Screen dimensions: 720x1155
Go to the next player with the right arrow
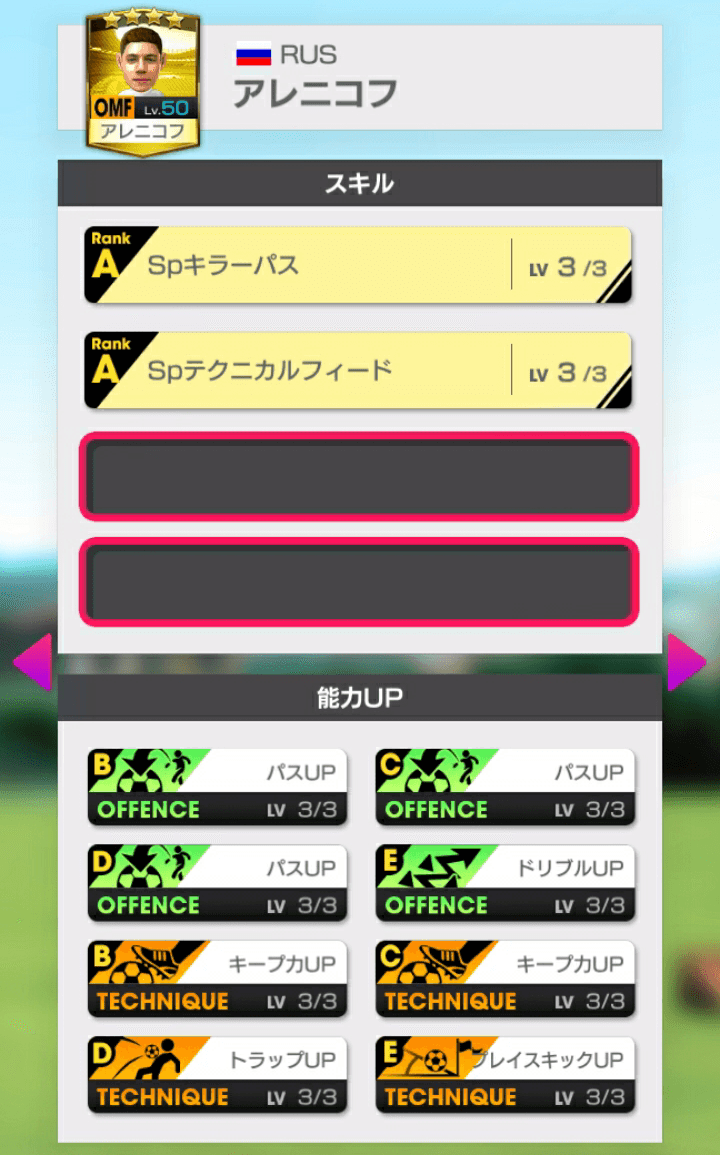coord(686,662)
